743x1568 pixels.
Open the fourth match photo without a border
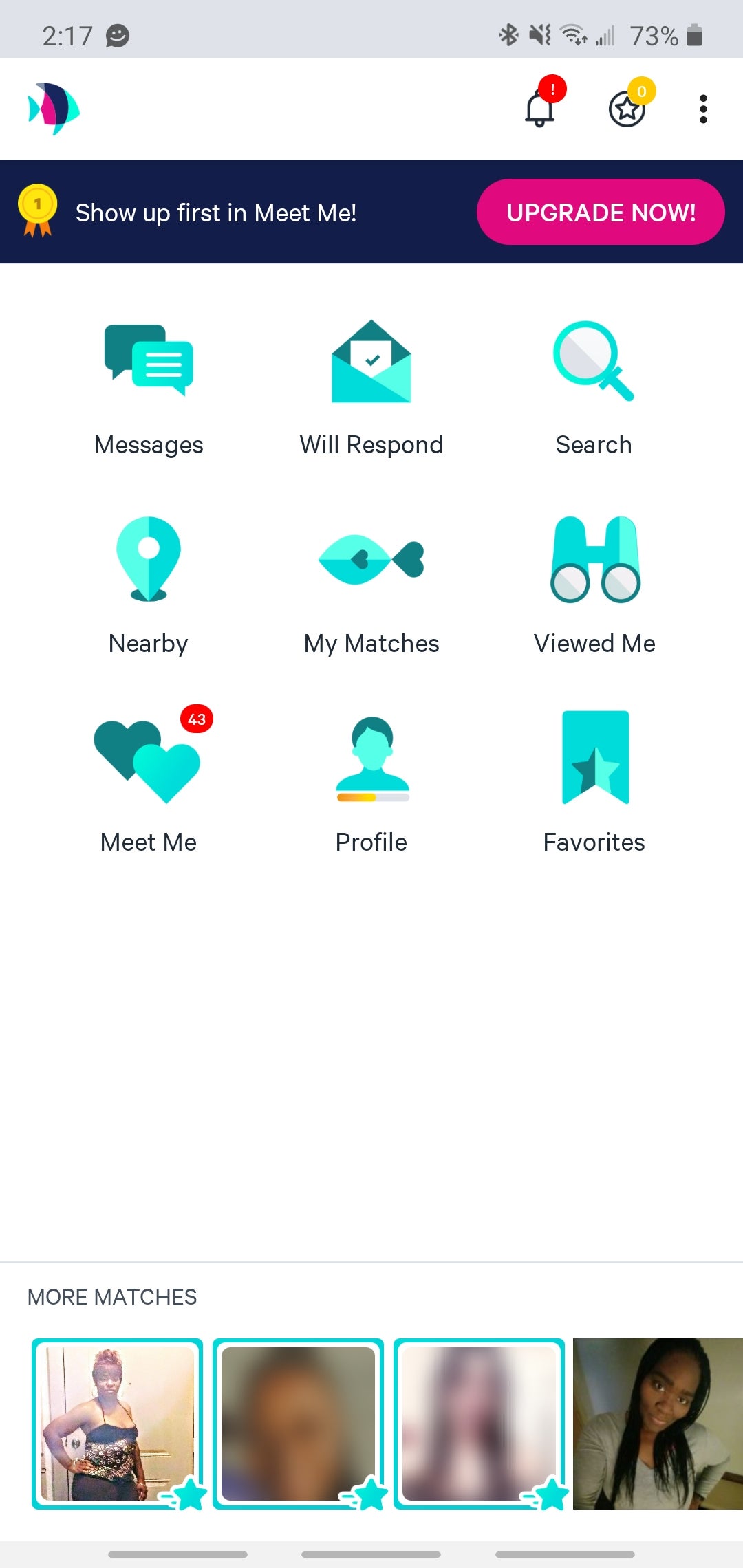[x=657, y=1424]
